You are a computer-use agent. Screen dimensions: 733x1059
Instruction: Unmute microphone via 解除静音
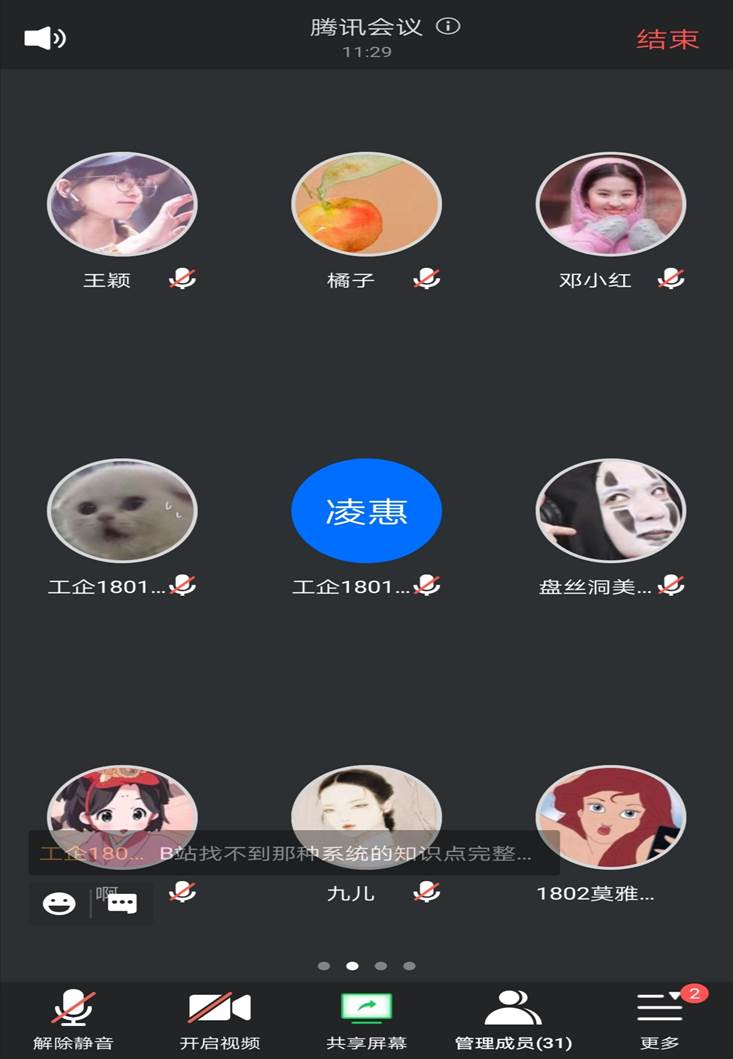73,1019
